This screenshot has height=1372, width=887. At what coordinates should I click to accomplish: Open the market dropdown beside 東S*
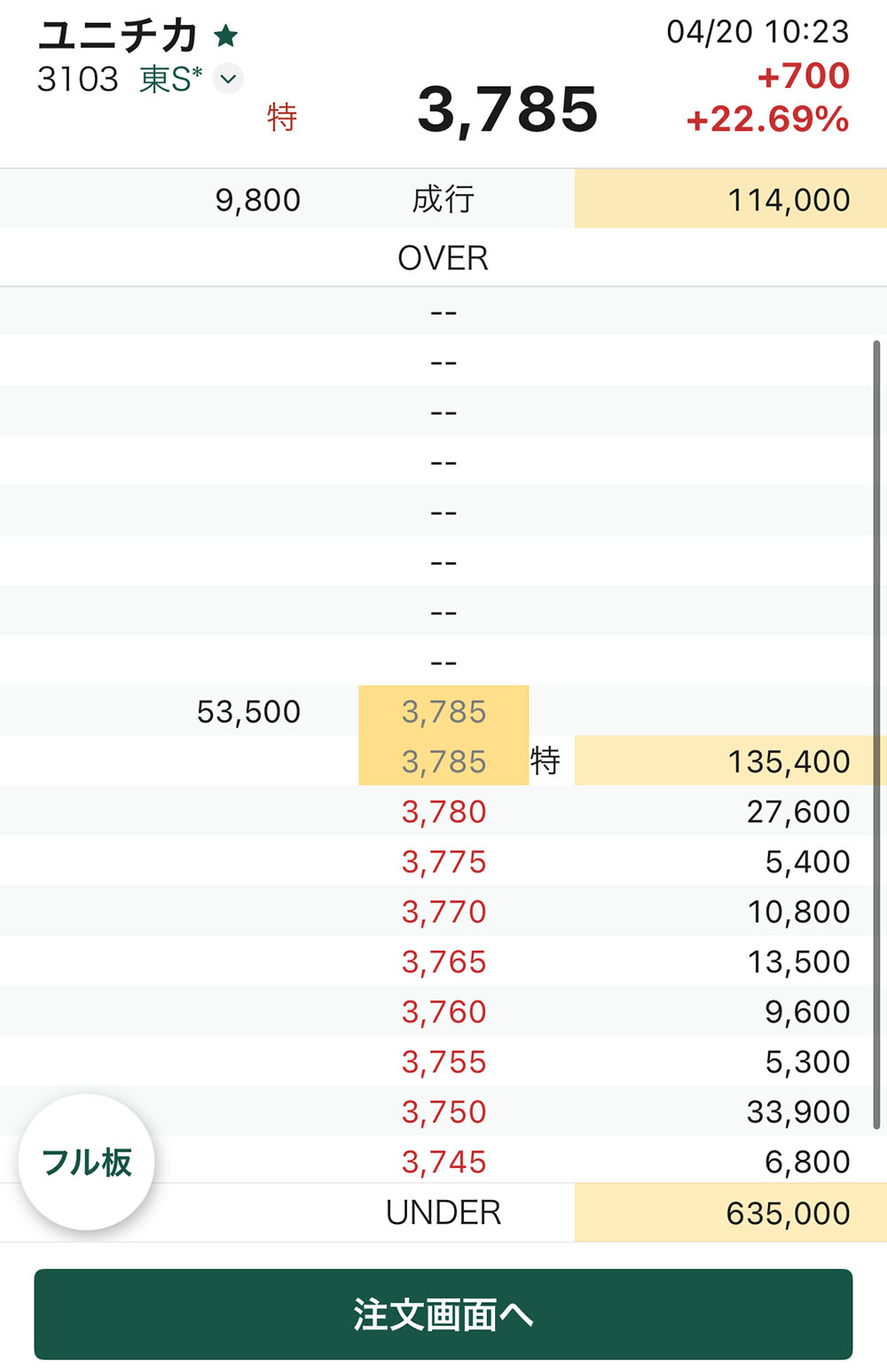(x=228, y=79)
